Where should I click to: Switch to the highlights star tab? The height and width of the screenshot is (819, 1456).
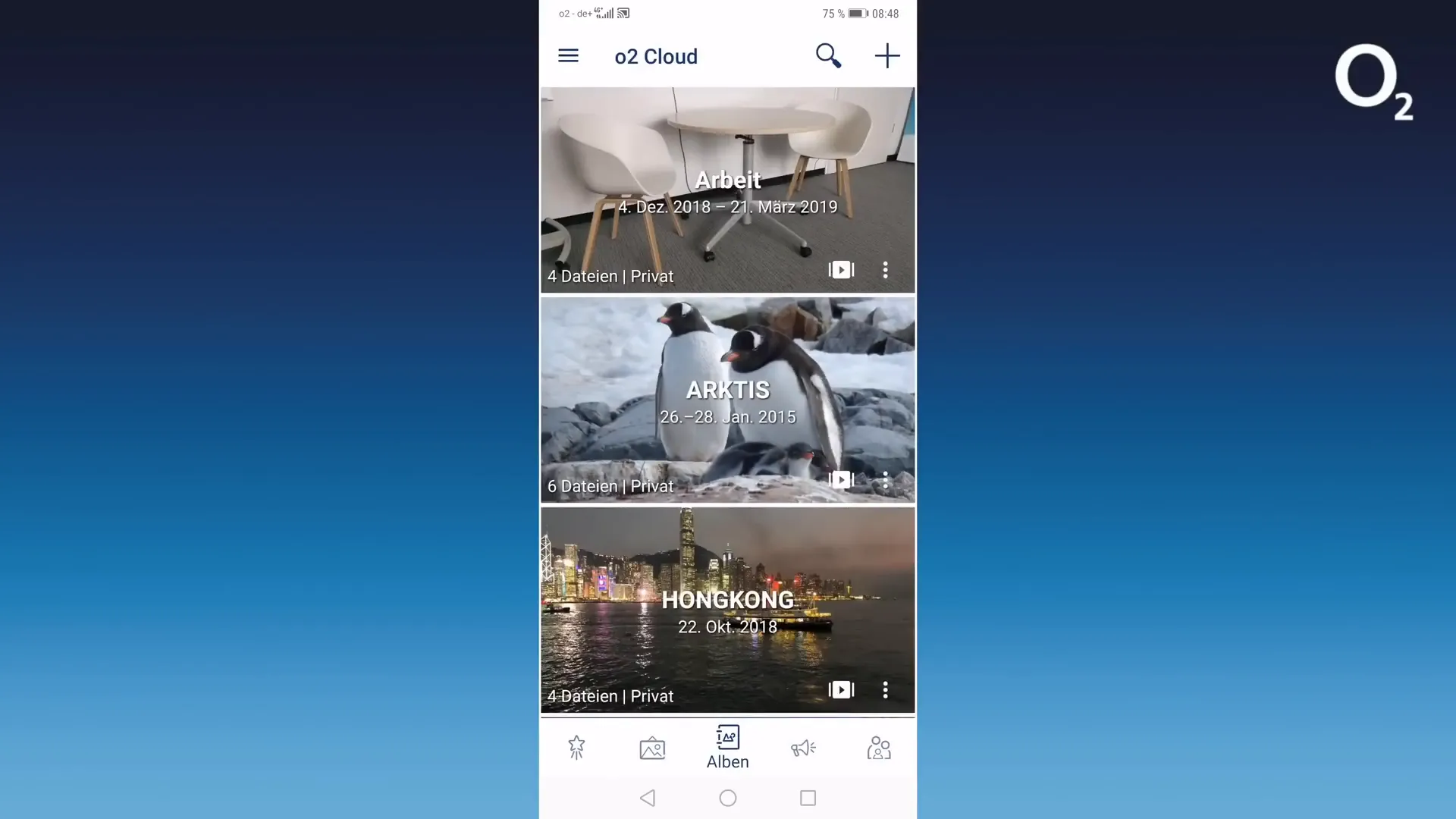point(576,748)
